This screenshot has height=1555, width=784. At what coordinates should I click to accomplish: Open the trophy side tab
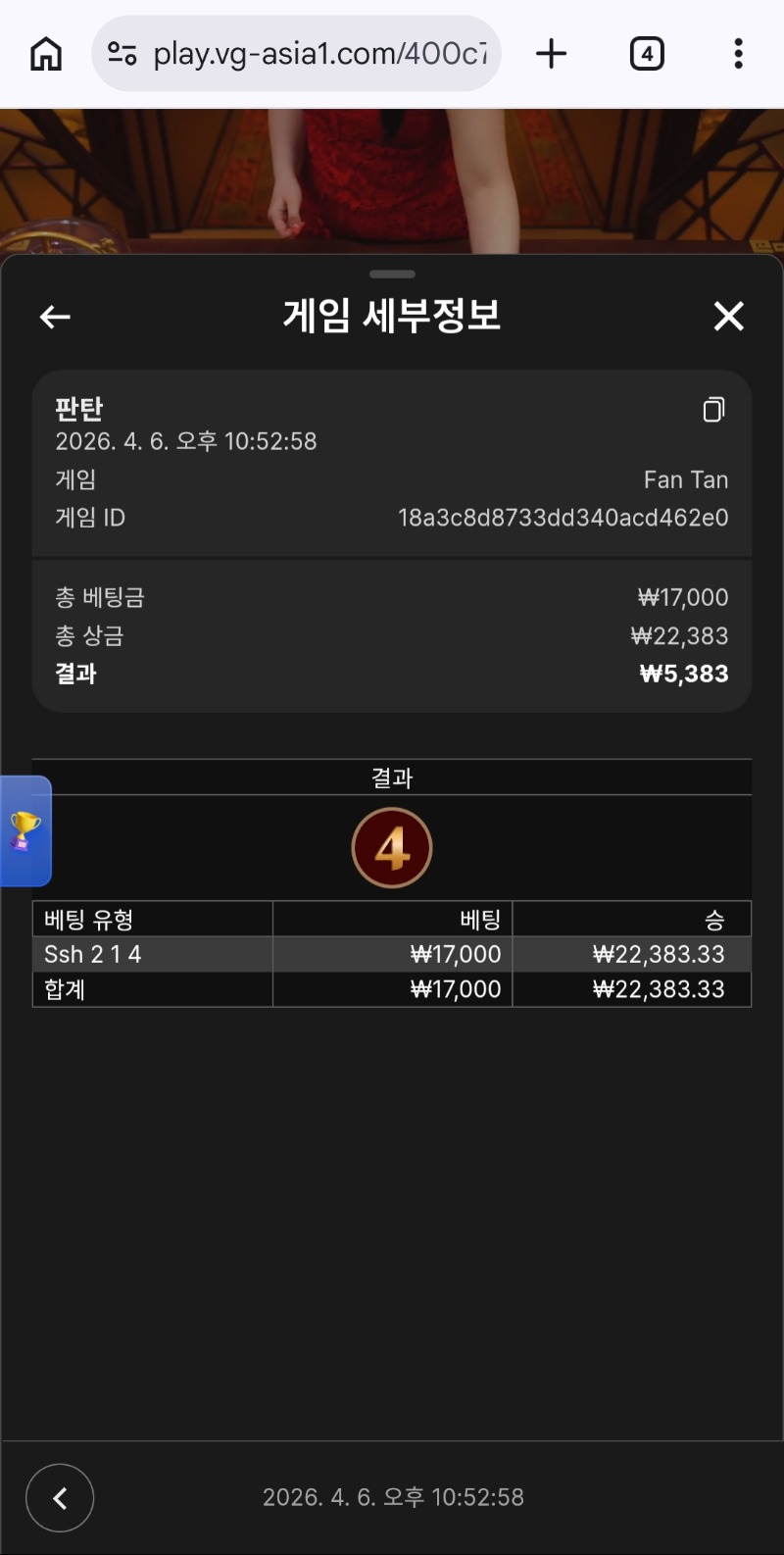tap(24, 831)
